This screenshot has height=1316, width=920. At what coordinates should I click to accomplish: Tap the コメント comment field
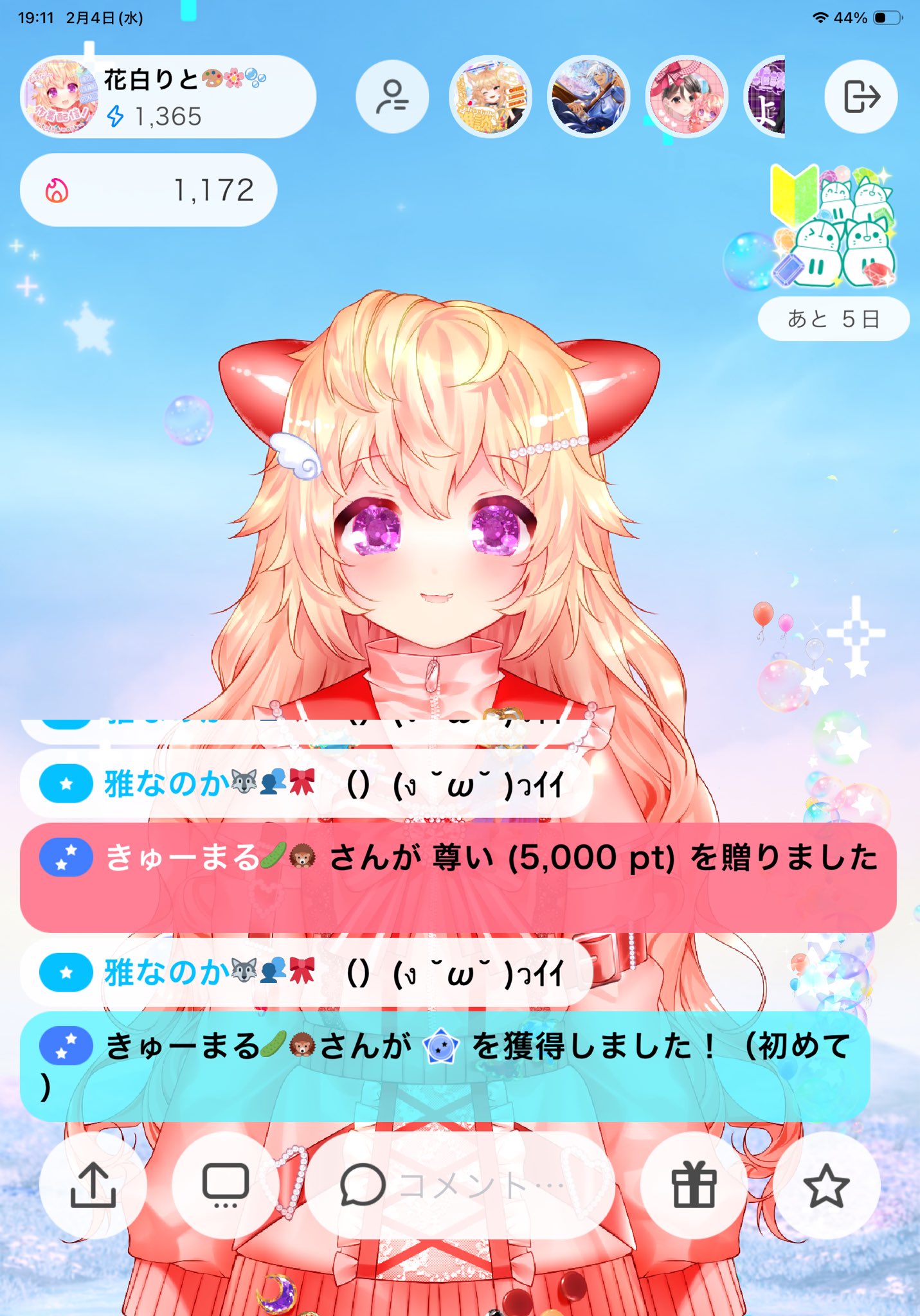coord(460,1186)
